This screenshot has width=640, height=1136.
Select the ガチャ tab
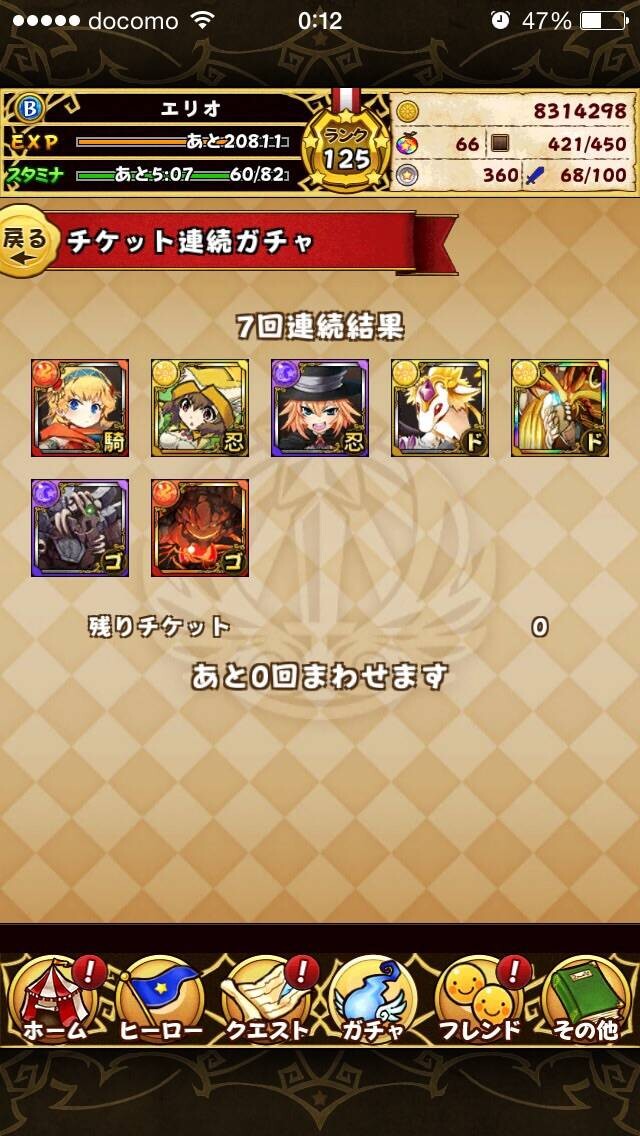click(373, 999)
